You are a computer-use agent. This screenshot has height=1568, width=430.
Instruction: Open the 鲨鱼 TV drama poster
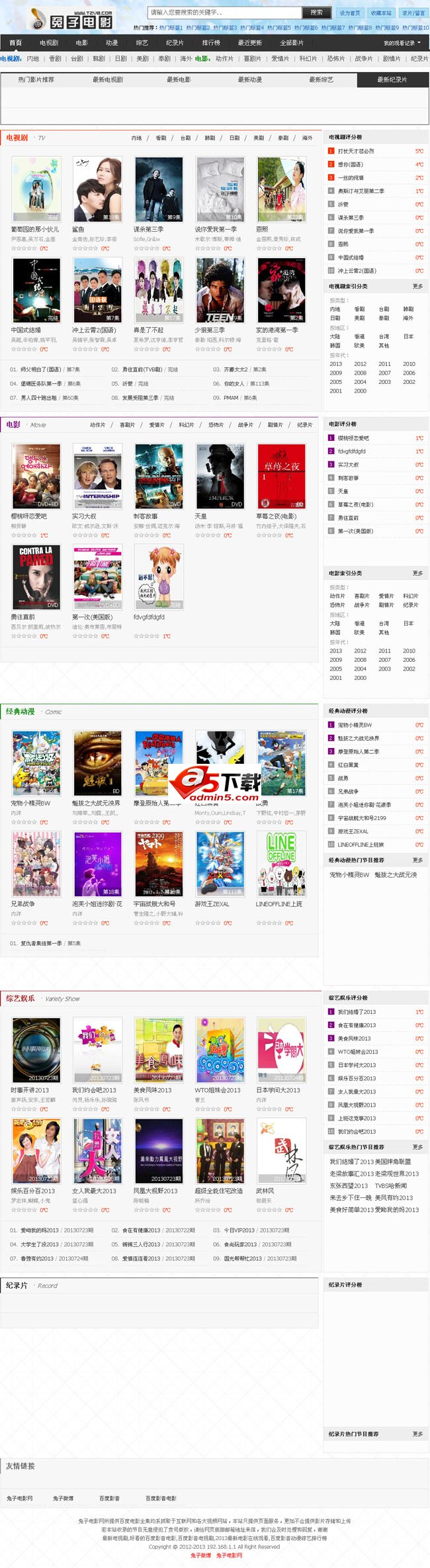pos(97,189)
